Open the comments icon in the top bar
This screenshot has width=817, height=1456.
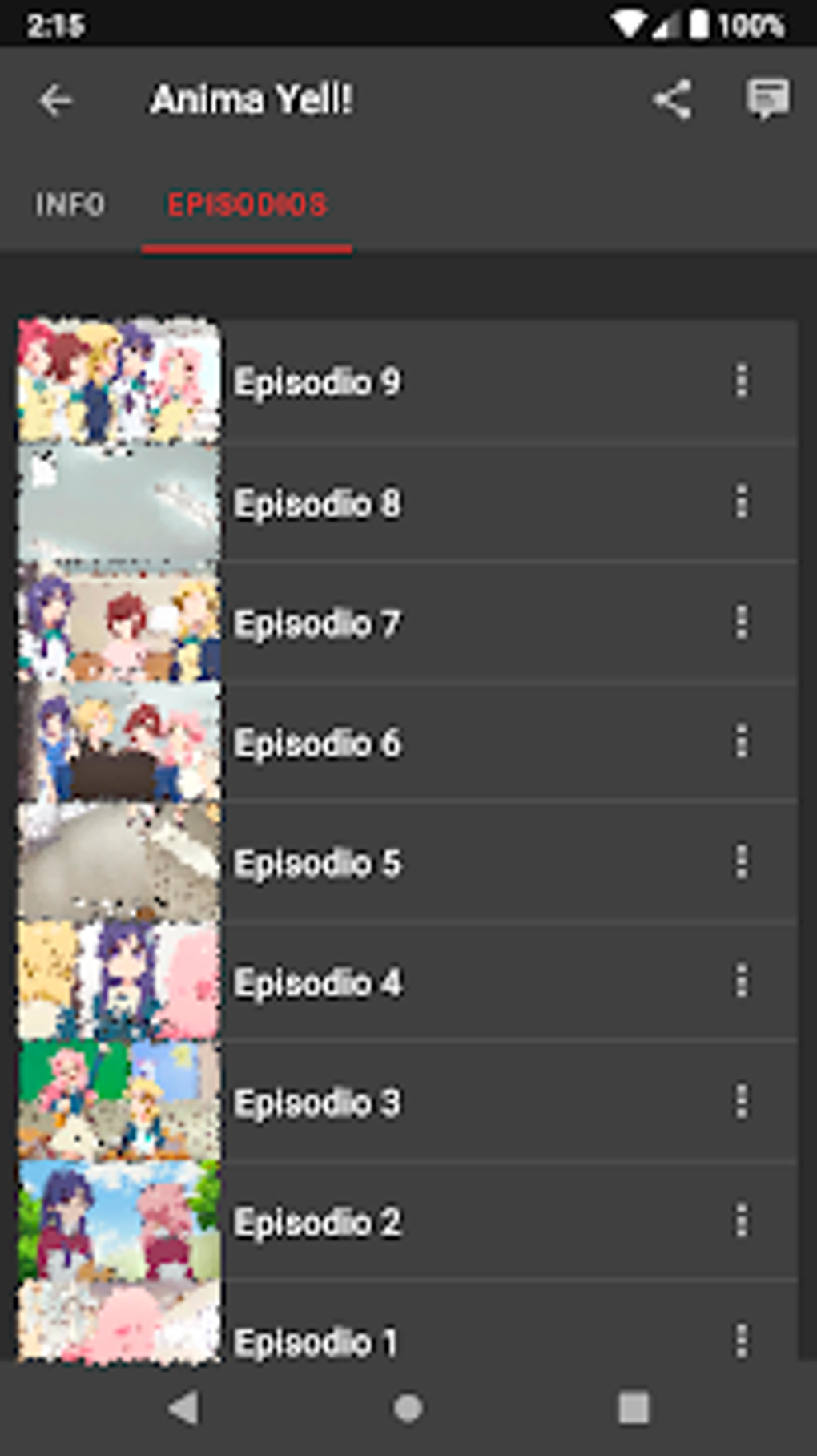pos(766,99)
